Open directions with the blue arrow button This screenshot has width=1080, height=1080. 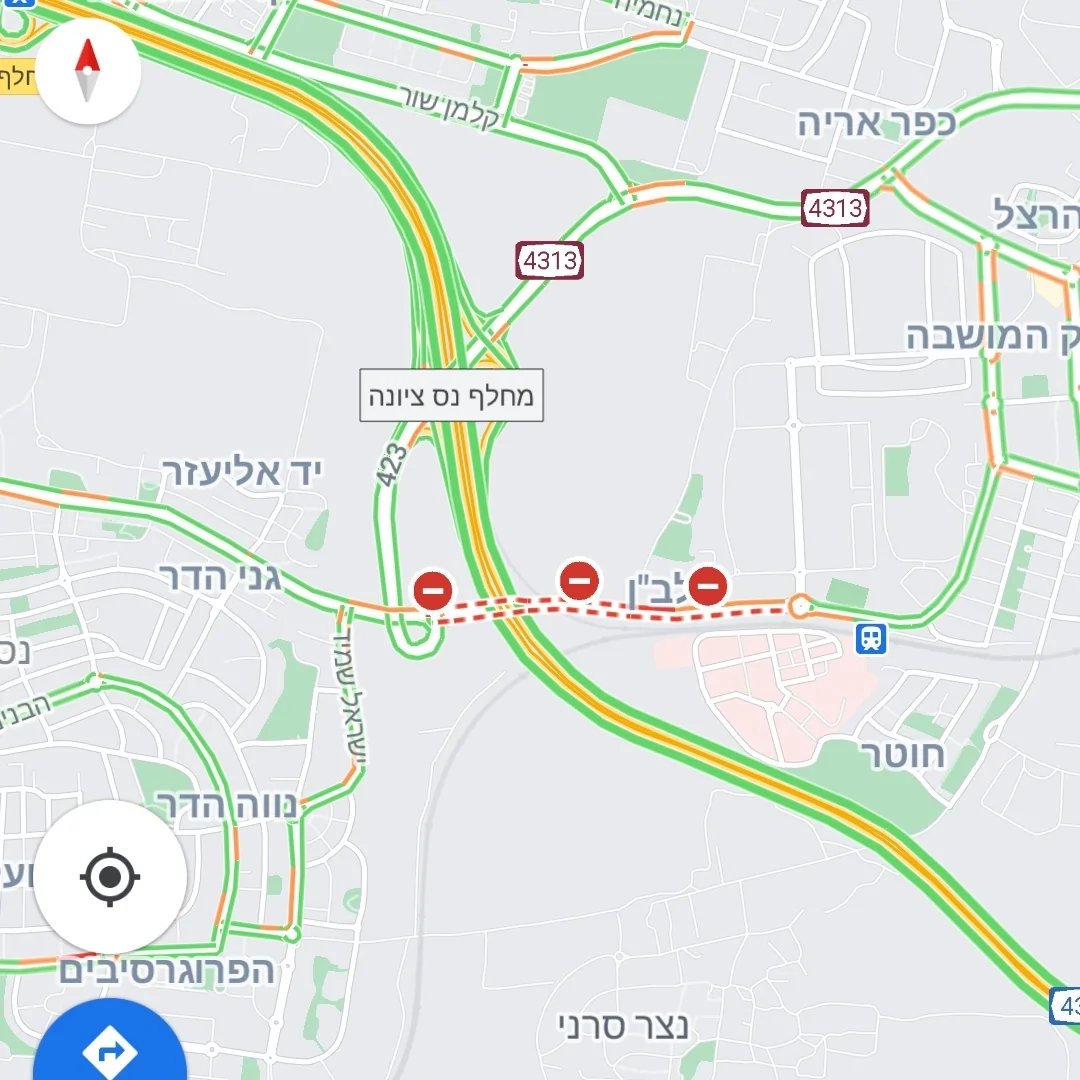coord(110,1048)
